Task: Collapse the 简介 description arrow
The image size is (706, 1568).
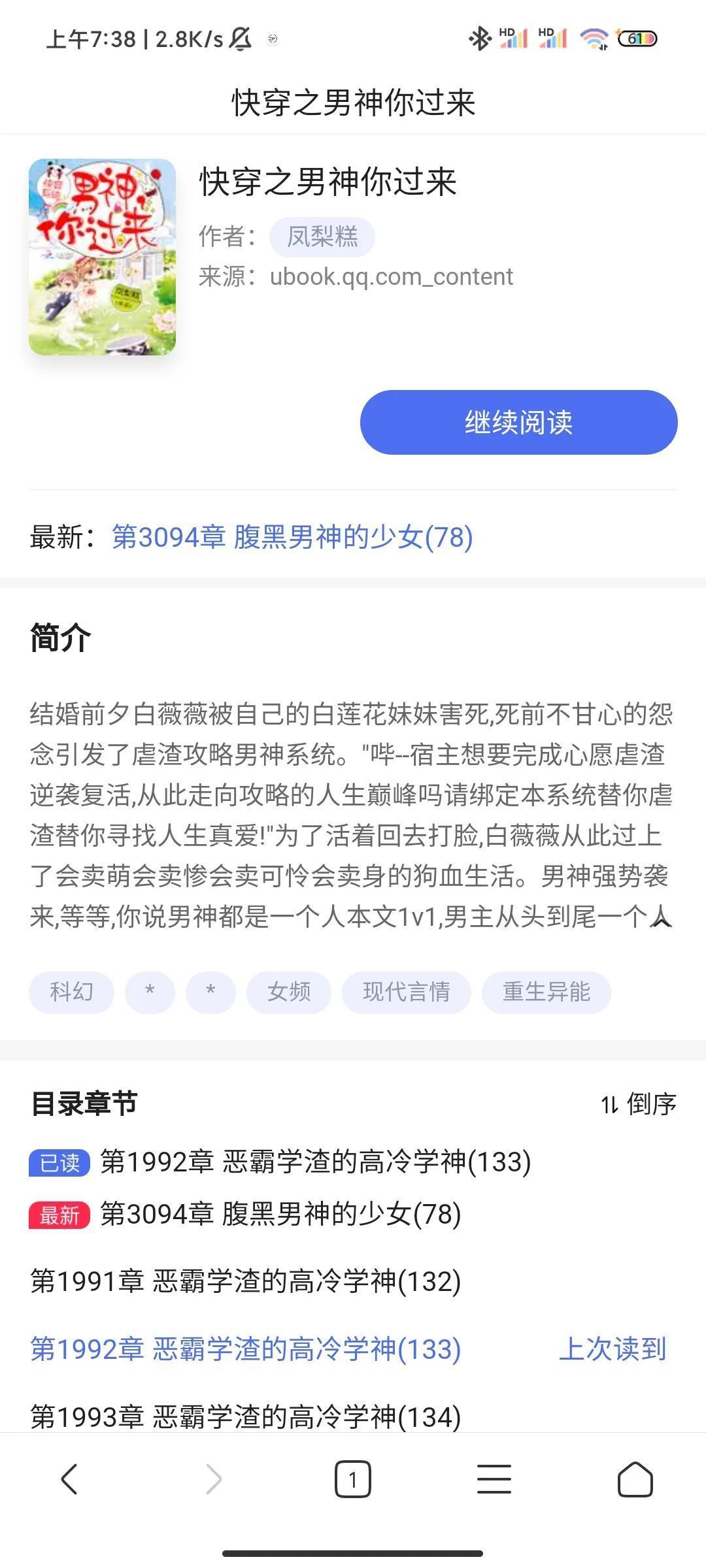Action: tap(662, 919)
